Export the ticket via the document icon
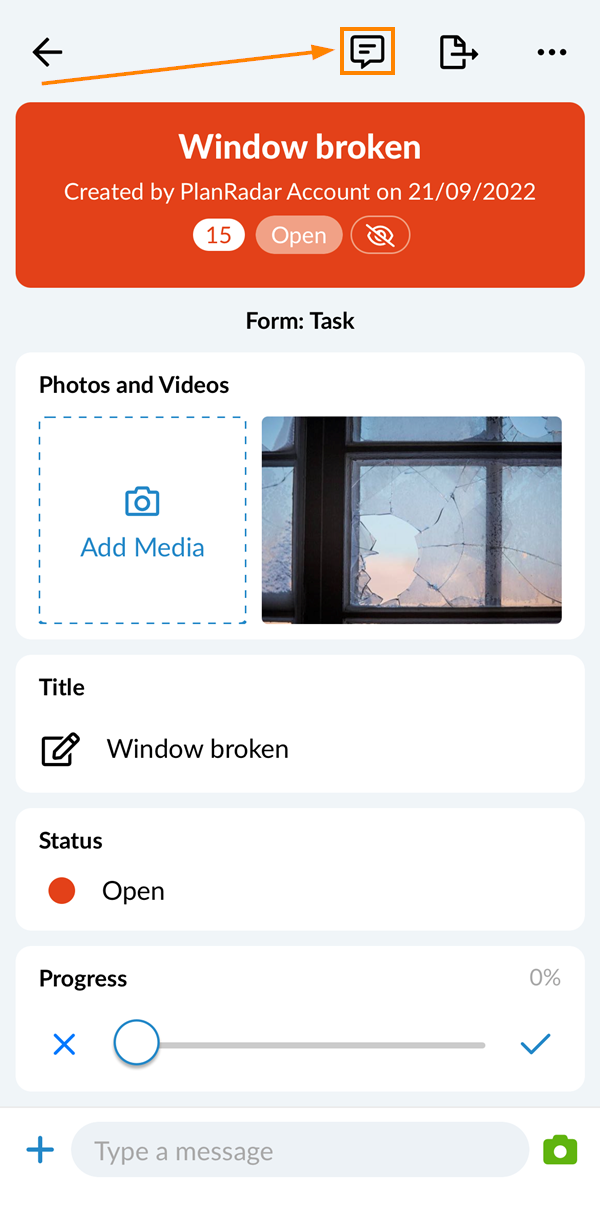600x1222 pixels. [x=458, y=52]
